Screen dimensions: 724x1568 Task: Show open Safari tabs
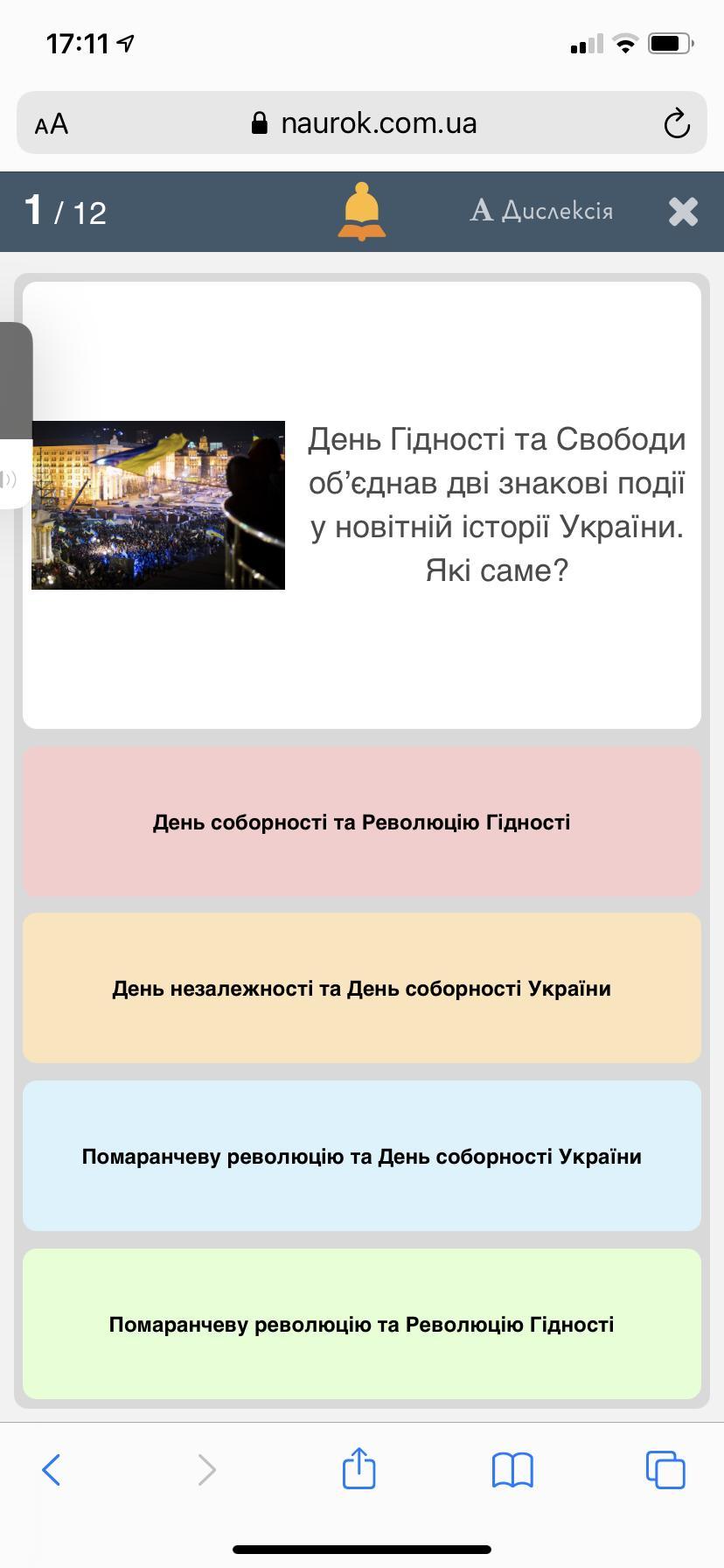(x=665, y=1469)
